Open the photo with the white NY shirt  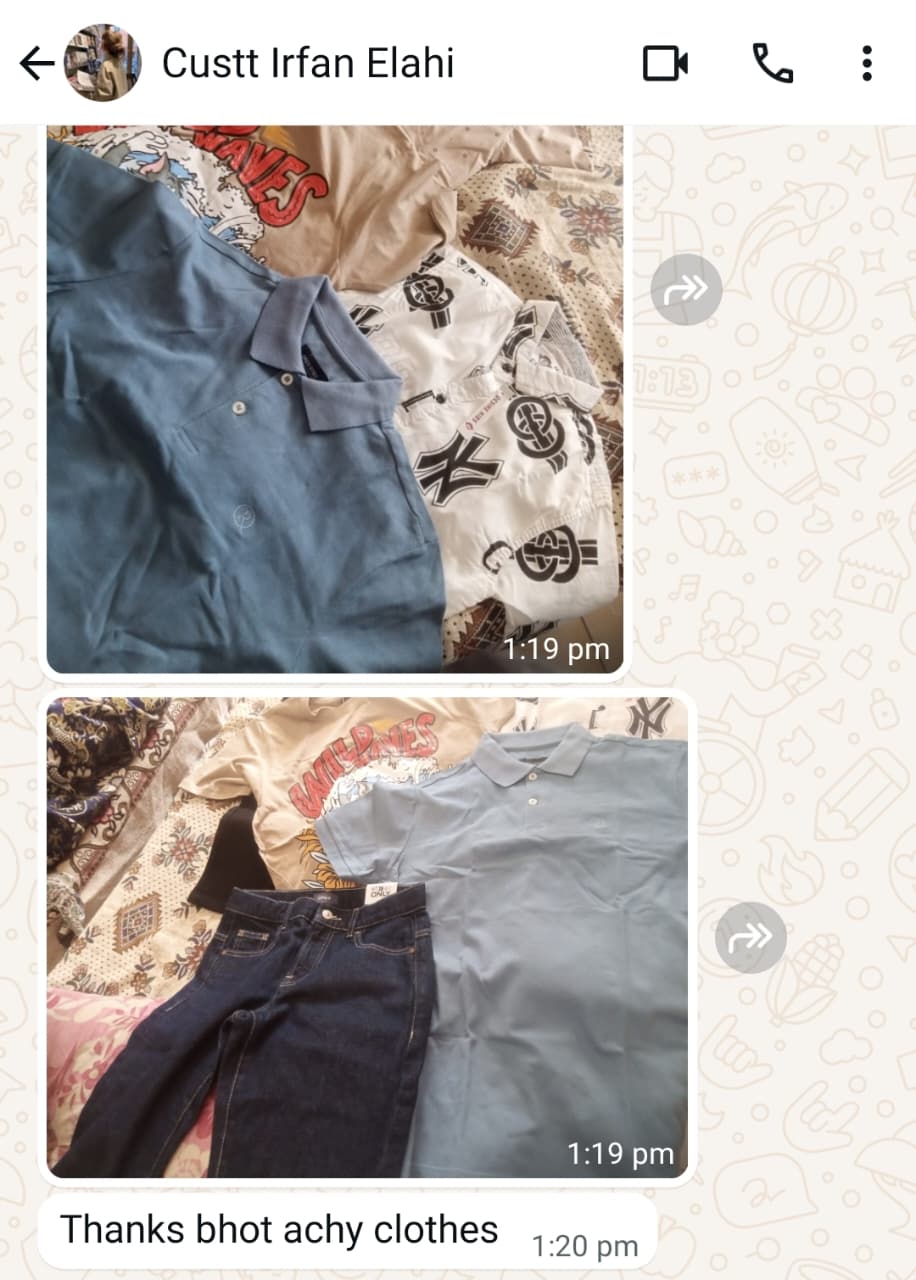point(335,400)
